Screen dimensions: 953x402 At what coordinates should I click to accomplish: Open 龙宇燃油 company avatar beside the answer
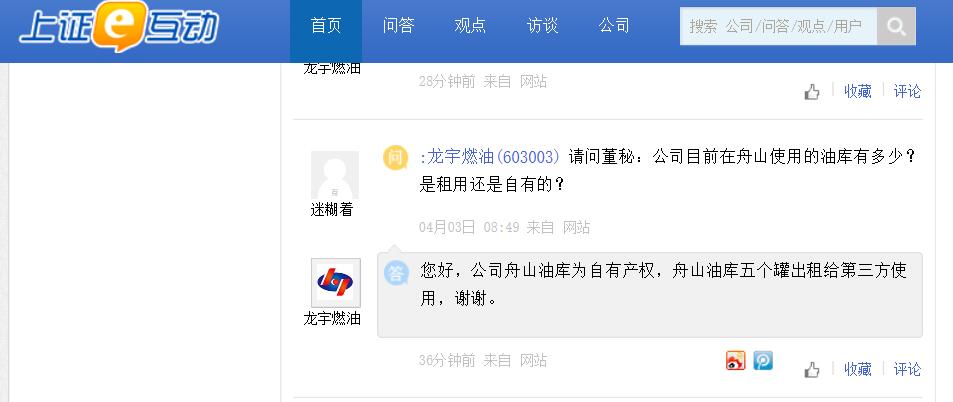click(335, 283)
